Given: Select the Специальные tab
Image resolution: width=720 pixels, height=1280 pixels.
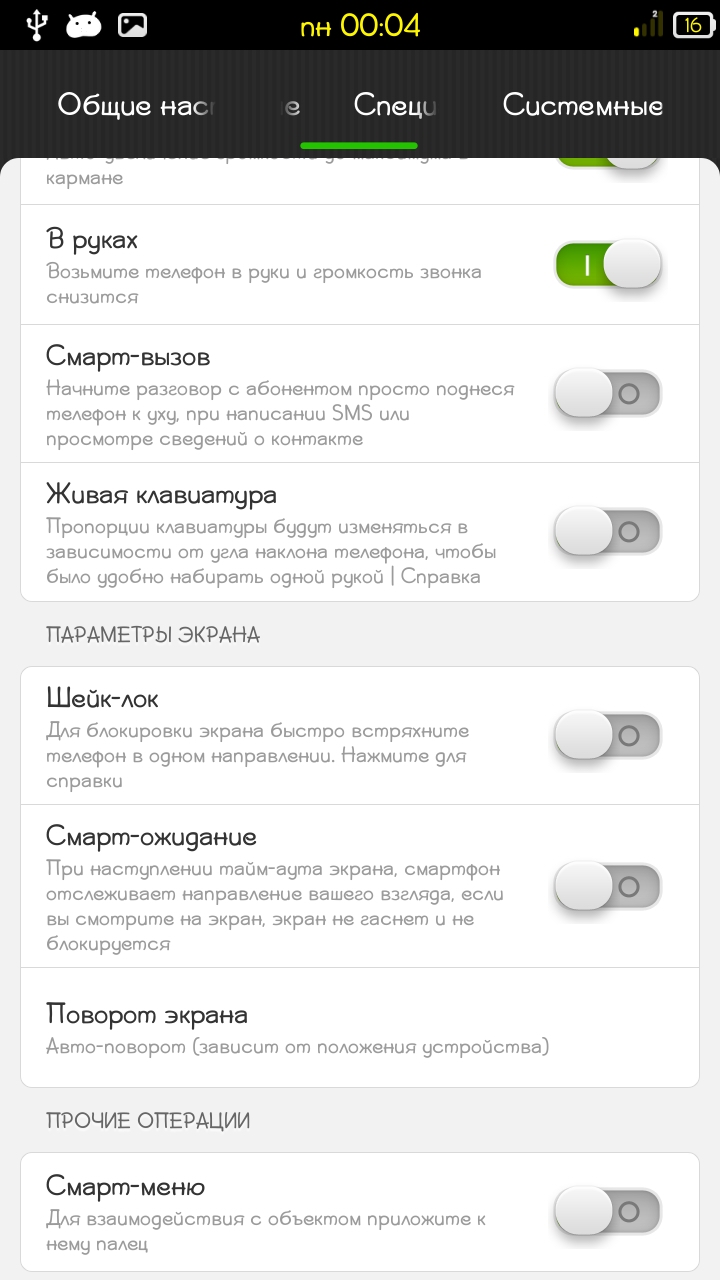Looking at the screenshot, I should [x=393, y=104].
